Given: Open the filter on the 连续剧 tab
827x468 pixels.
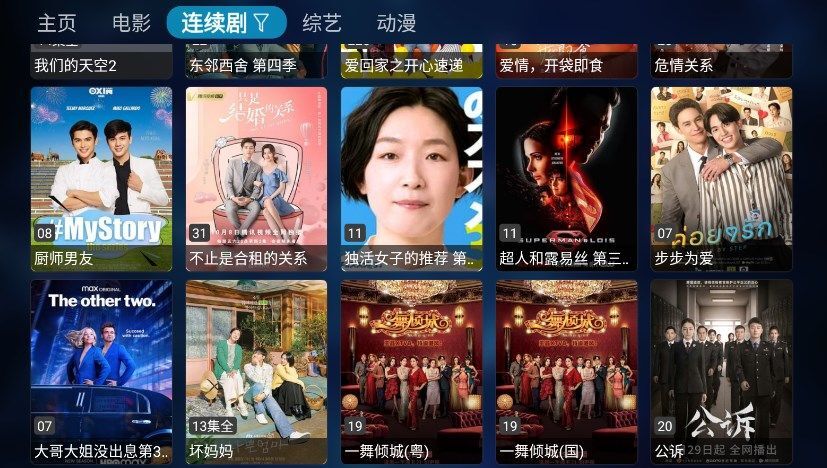Looking at the screenshot, I should [261, 22].
